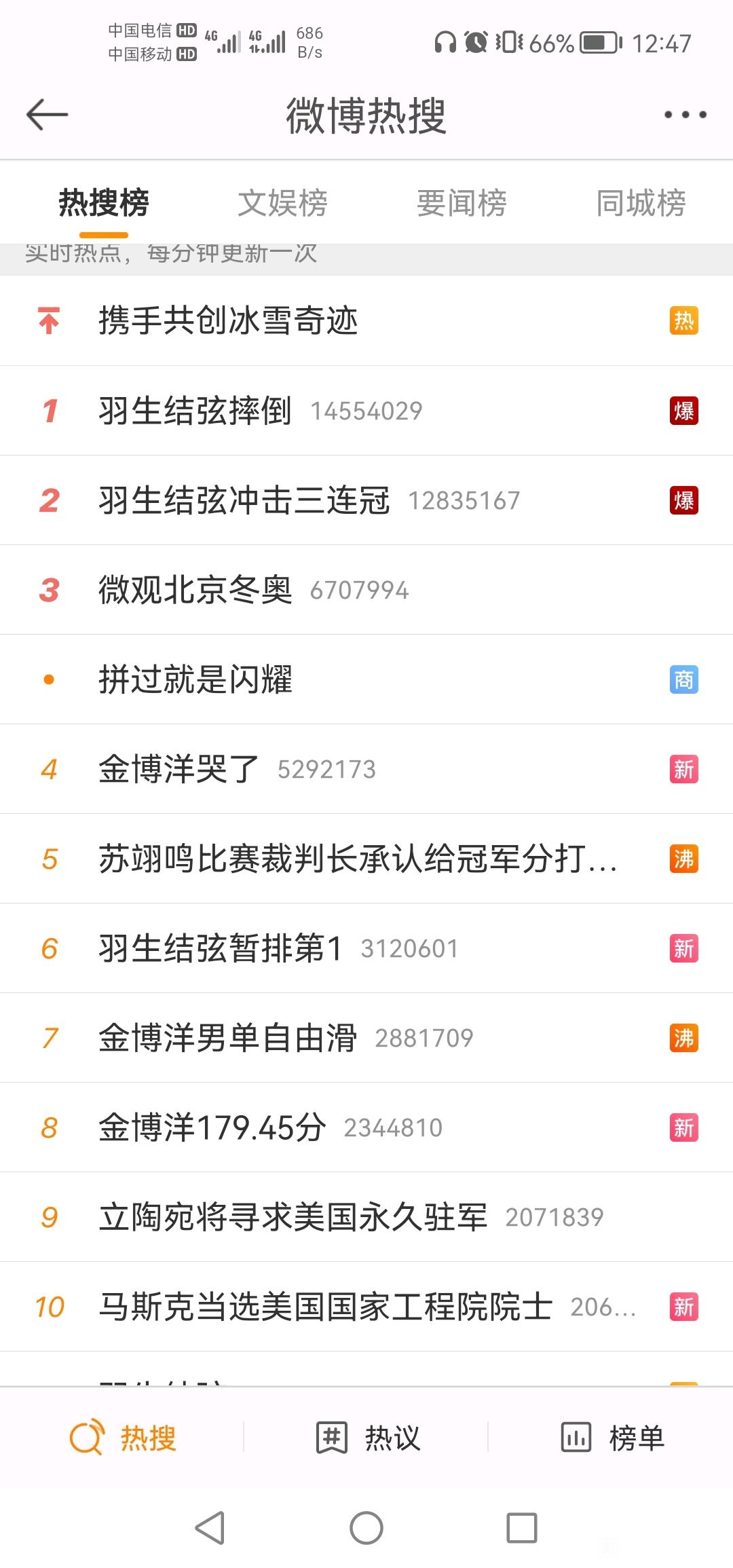This screenshot has width=733, height=1568.
Task: Switch to the 热议 bottom tab
Action: 368,1438
